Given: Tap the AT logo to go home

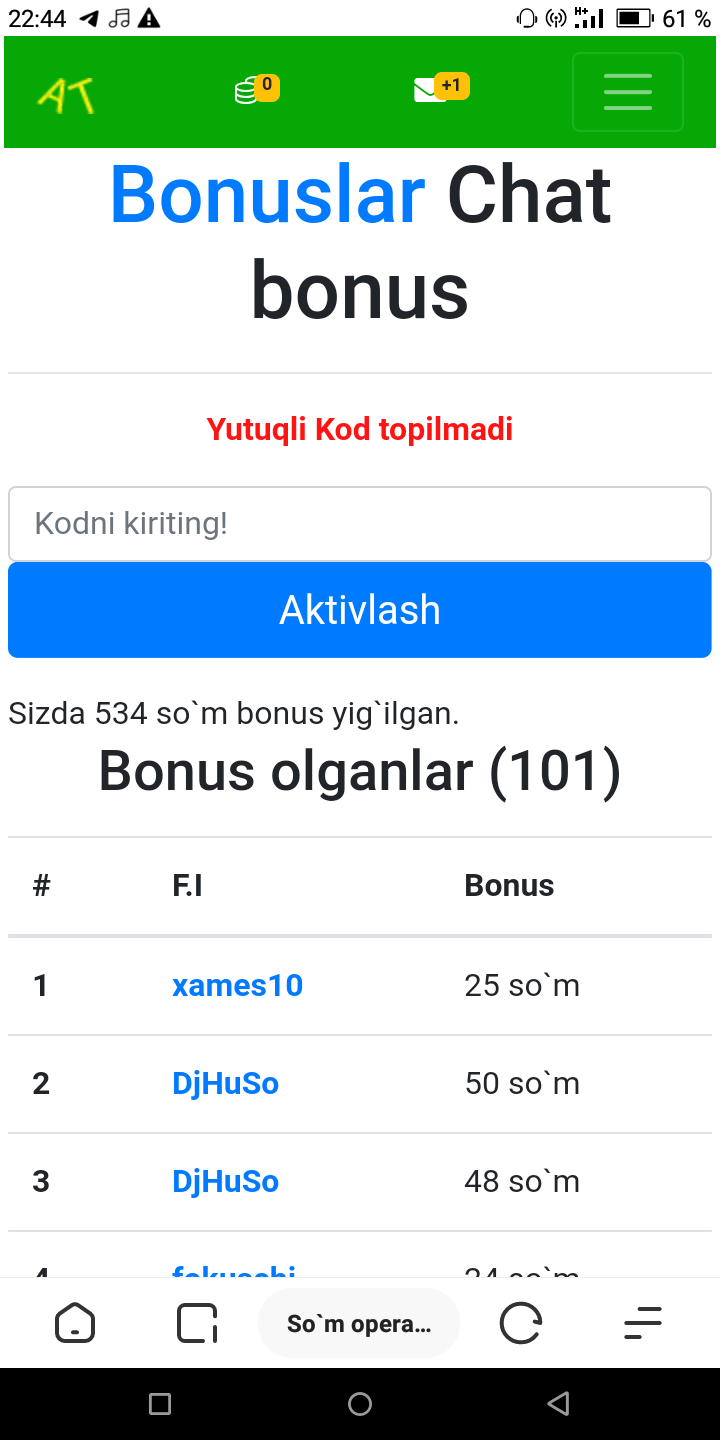Looking at the screenshot, I should tap(66, 94).
